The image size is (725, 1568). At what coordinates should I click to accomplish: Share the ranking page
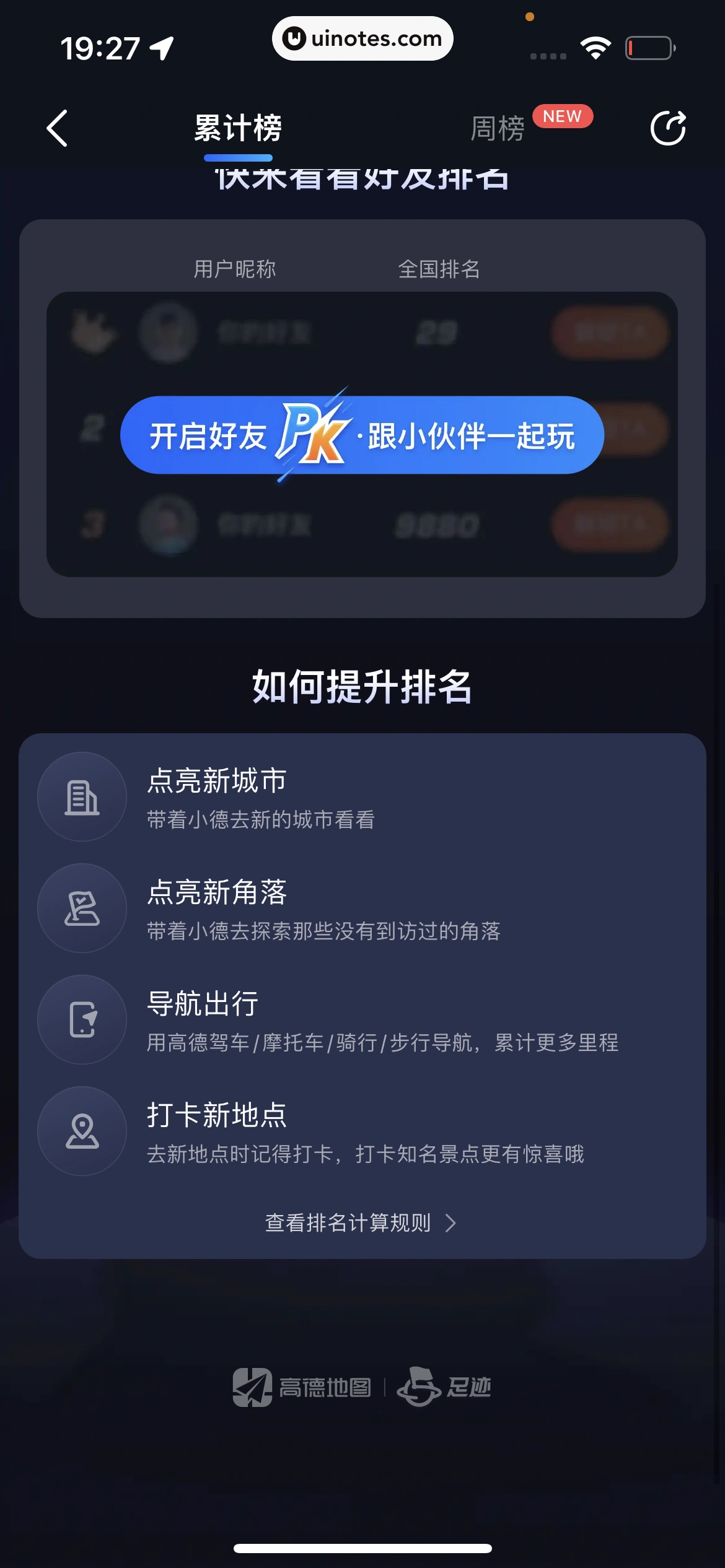click(668, 128)
